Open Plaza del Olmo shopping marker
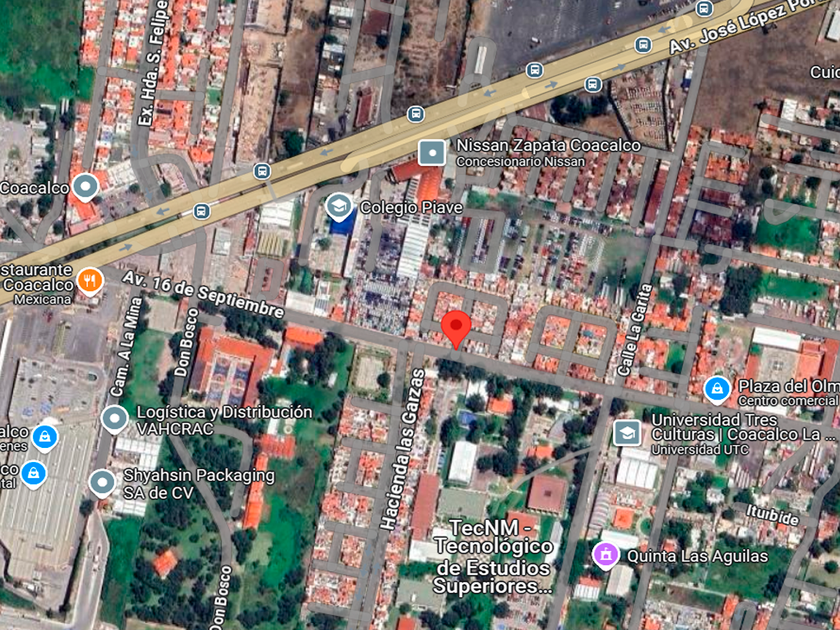Screen dimensions: 840x630 716,388
